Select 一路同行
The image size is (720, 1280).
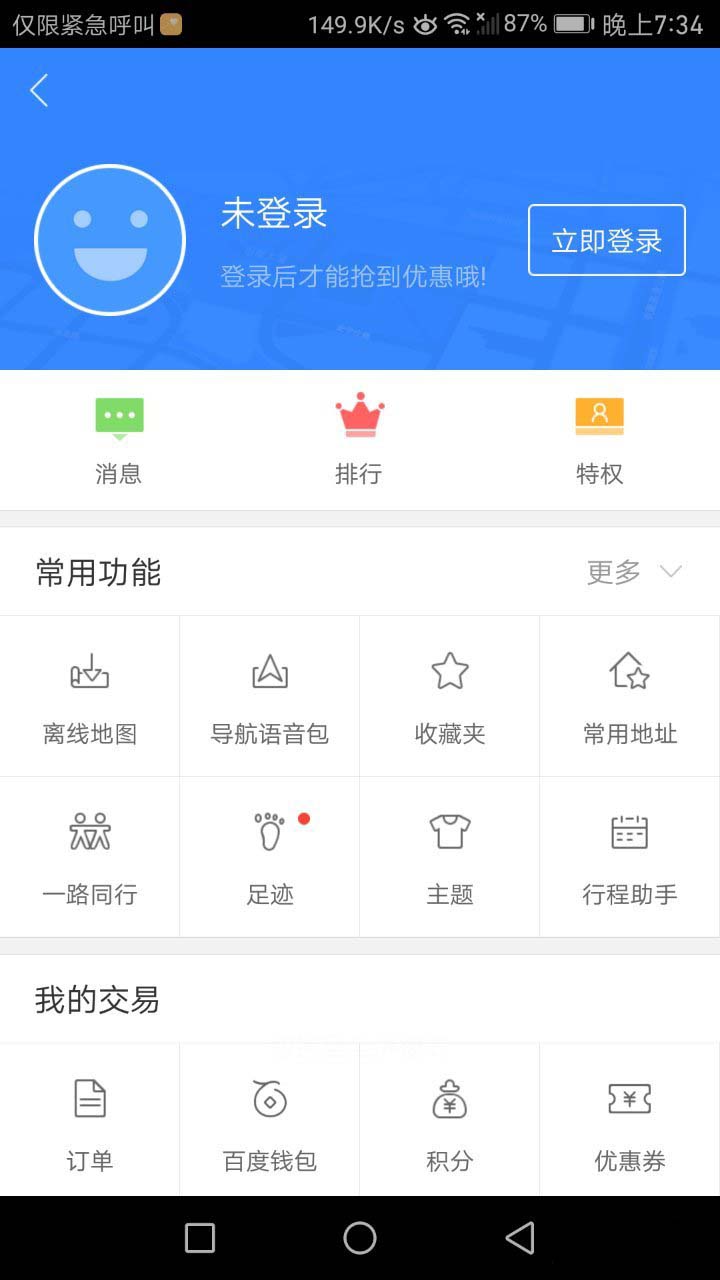(x=90, y=857)
